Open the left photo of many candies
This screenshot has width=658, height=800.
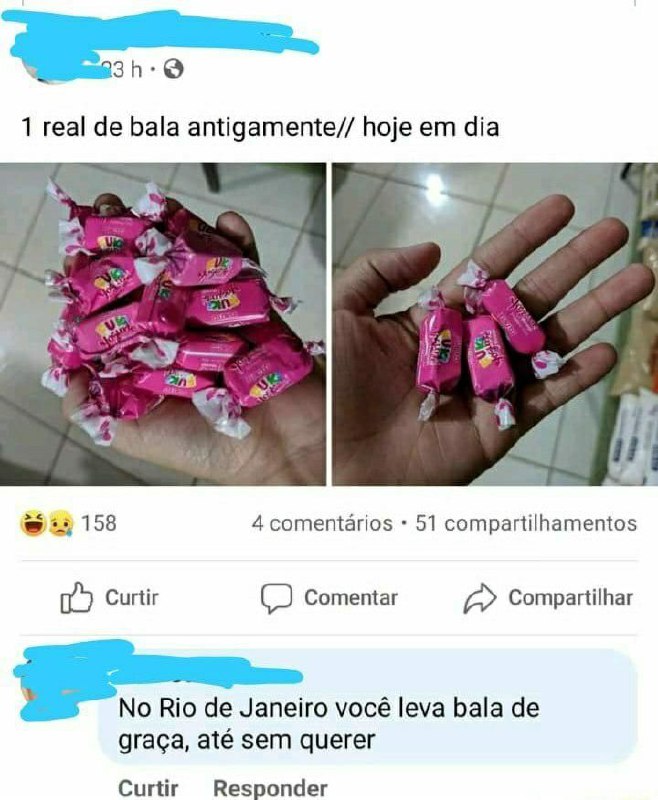point(163,324)
